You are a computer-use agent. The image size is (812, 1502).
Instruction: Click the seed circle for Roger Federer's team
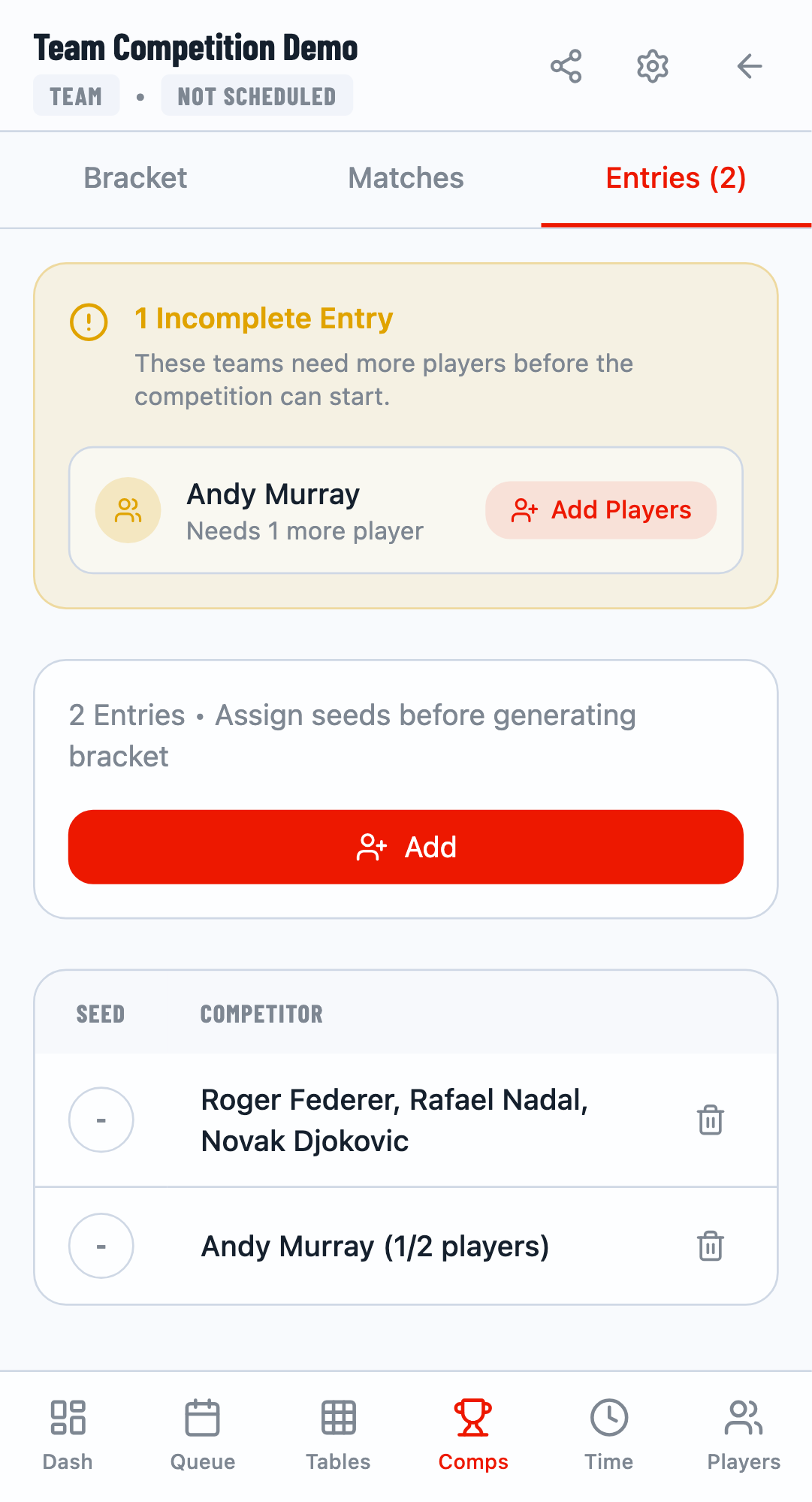[101, 1120]
